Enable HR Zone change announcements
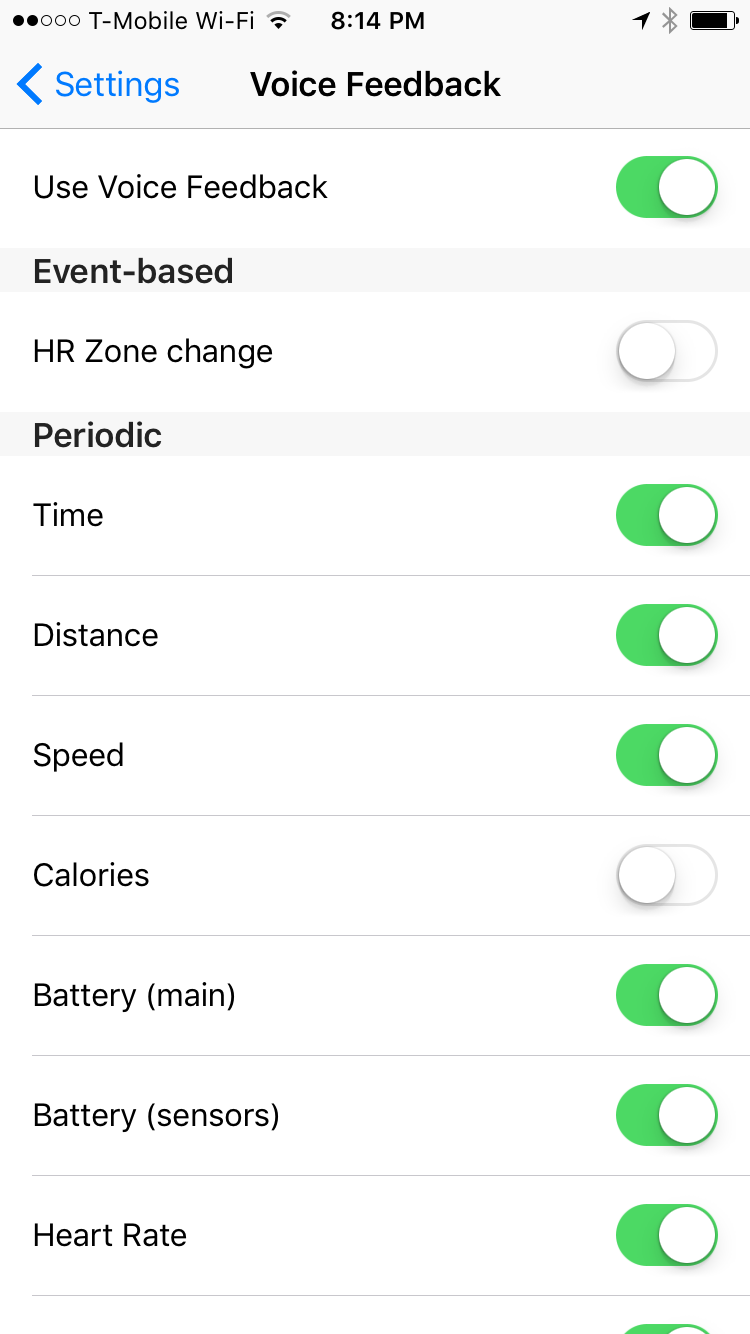Image resolution: width=750 pixels, height=1334 pixels. (666, 351)
